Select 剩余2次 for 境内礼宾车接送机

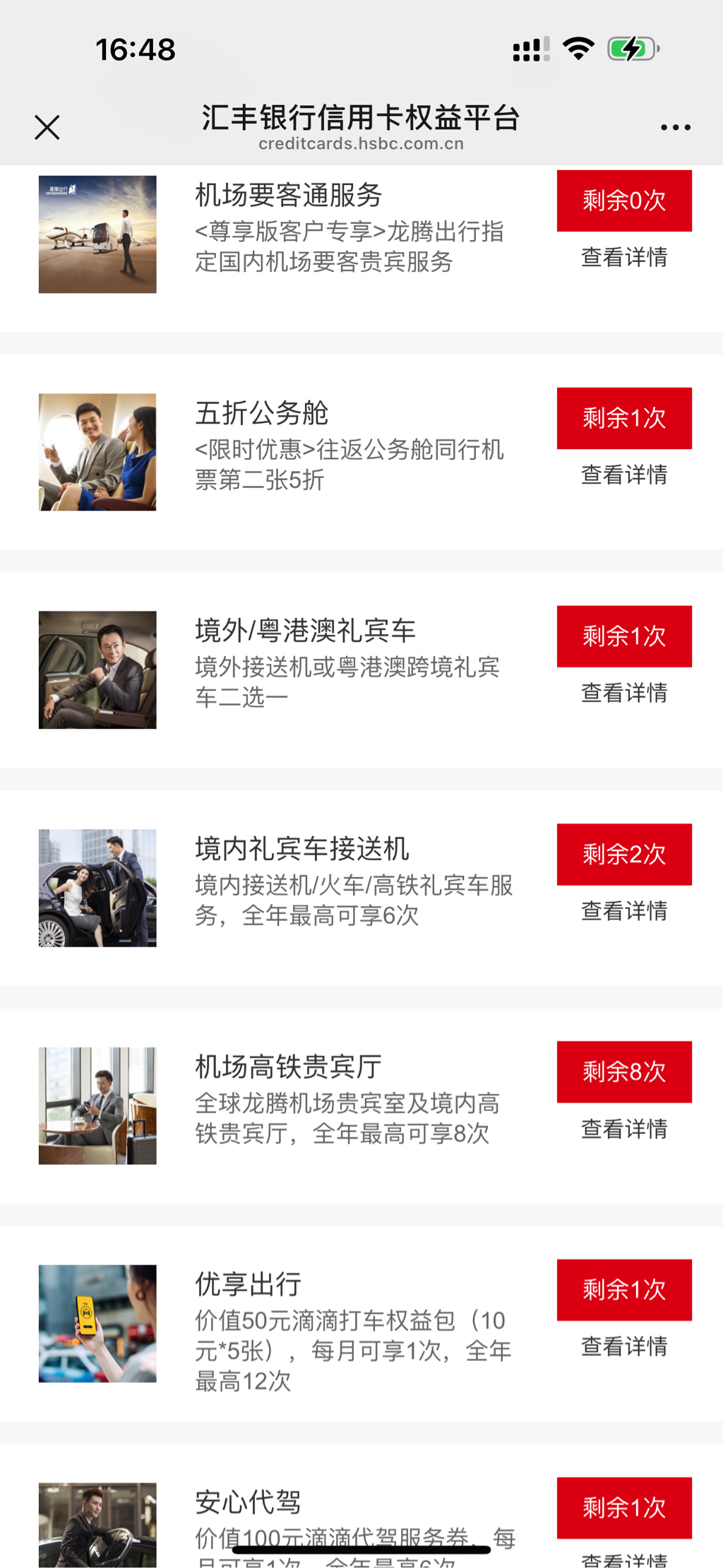(624, 855)
